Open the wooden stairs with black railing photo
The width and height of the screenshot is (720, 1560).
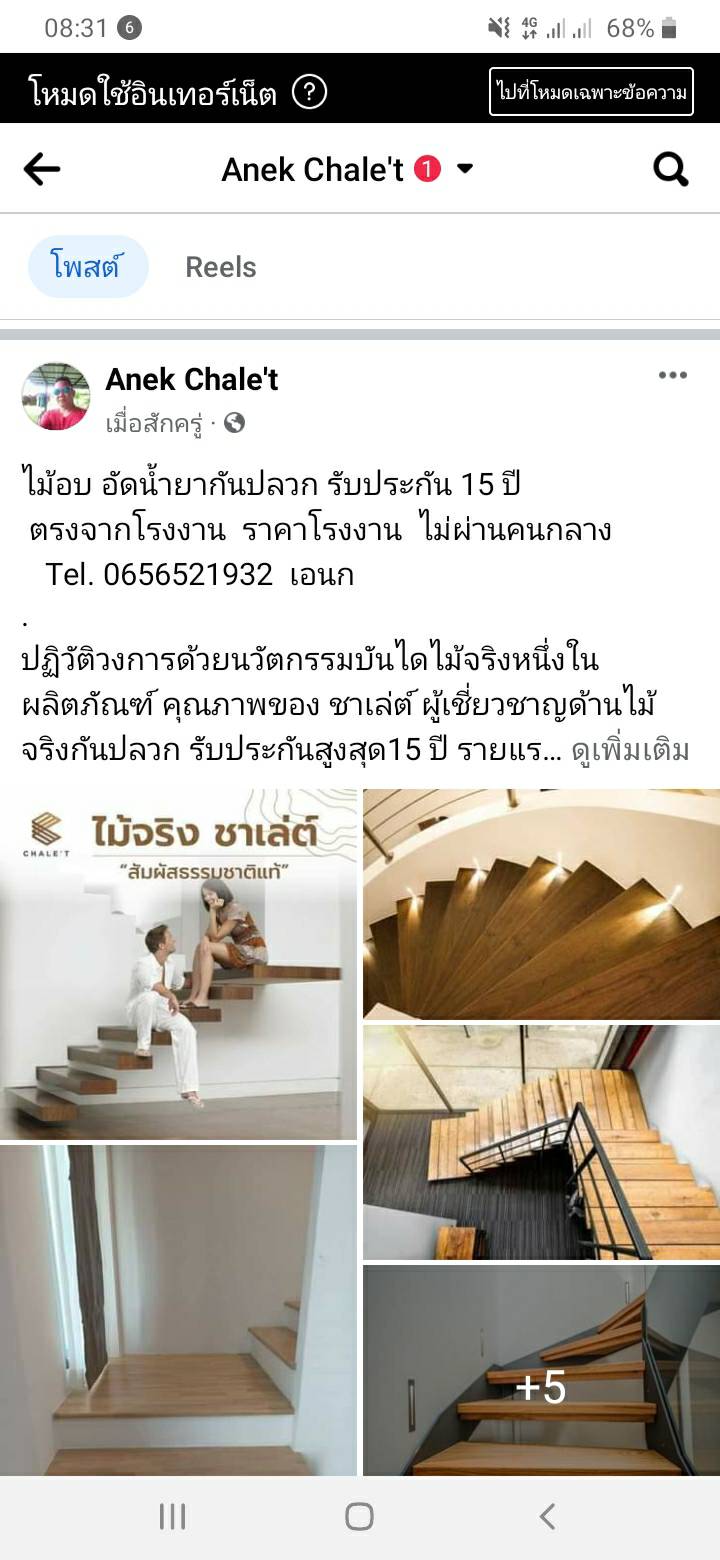click(541, 1142)
